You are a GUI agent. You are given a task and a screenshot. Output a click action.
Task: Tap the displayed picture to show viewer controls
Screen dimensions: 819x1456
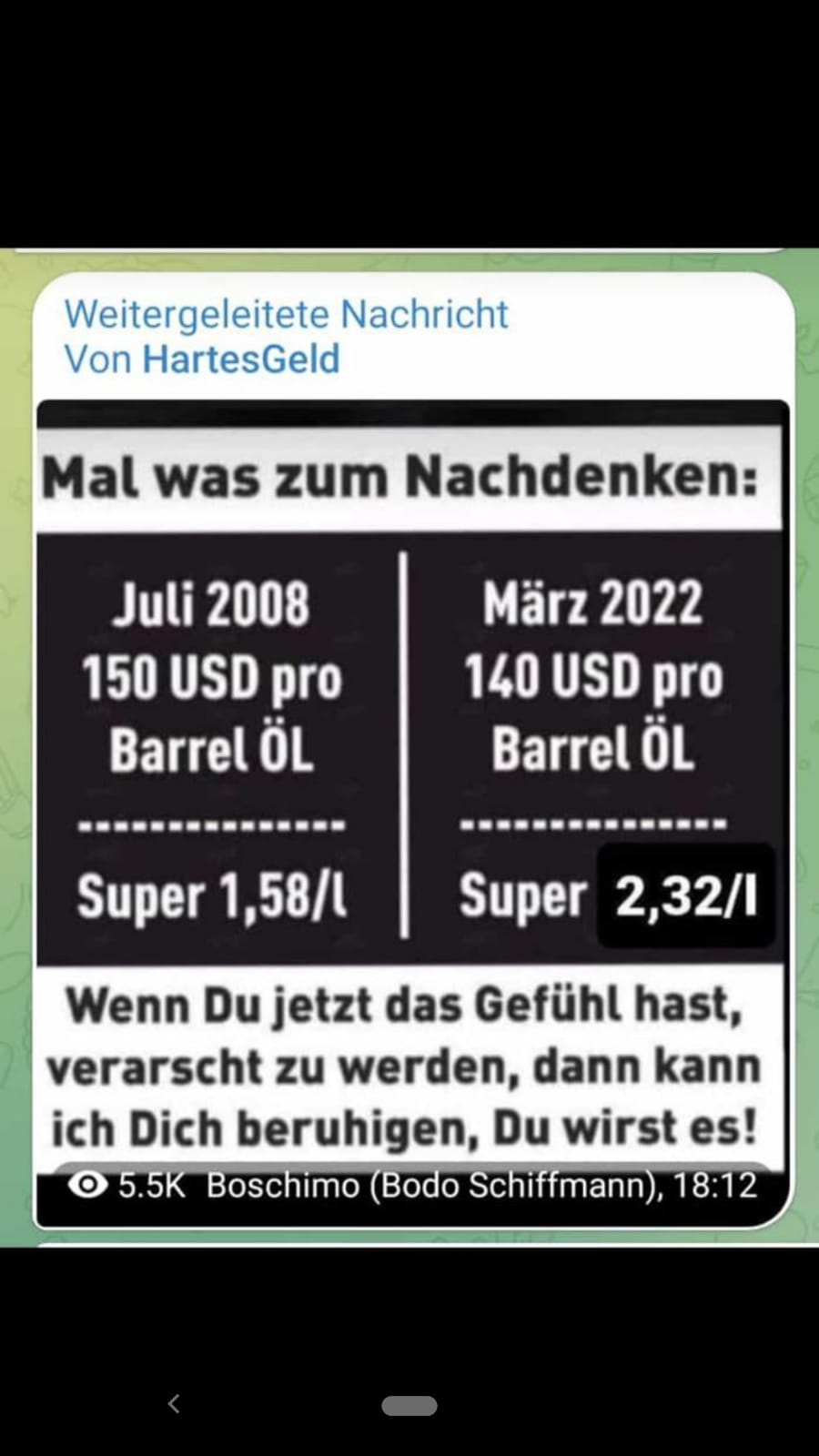(x=409, y=747)
